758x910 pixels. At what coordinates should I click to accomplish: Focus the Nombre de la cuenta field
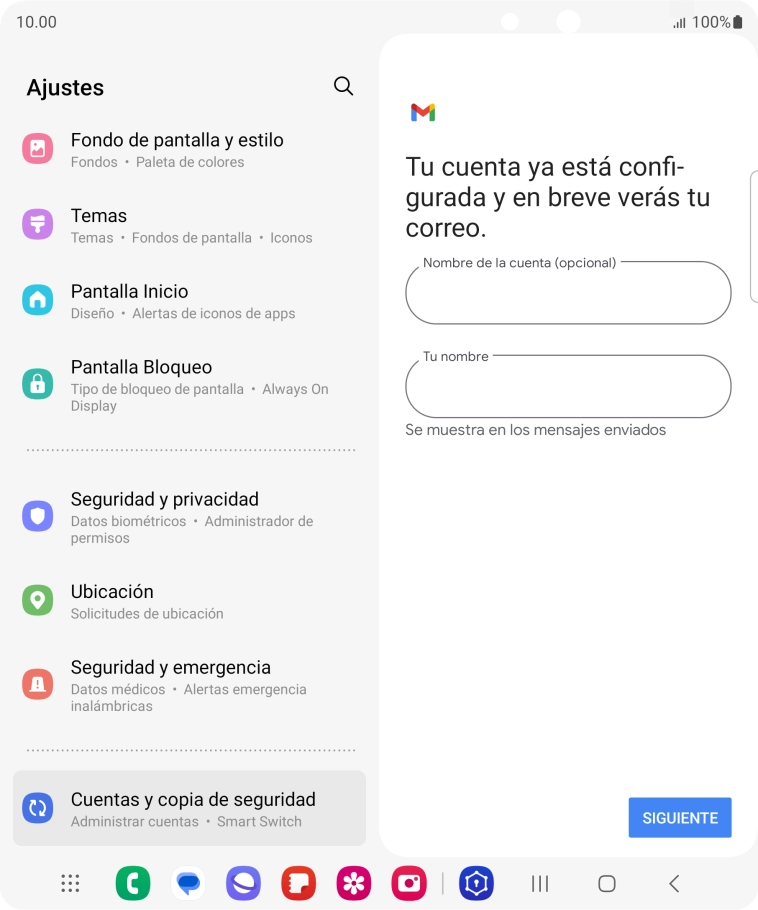pos(568,294)
